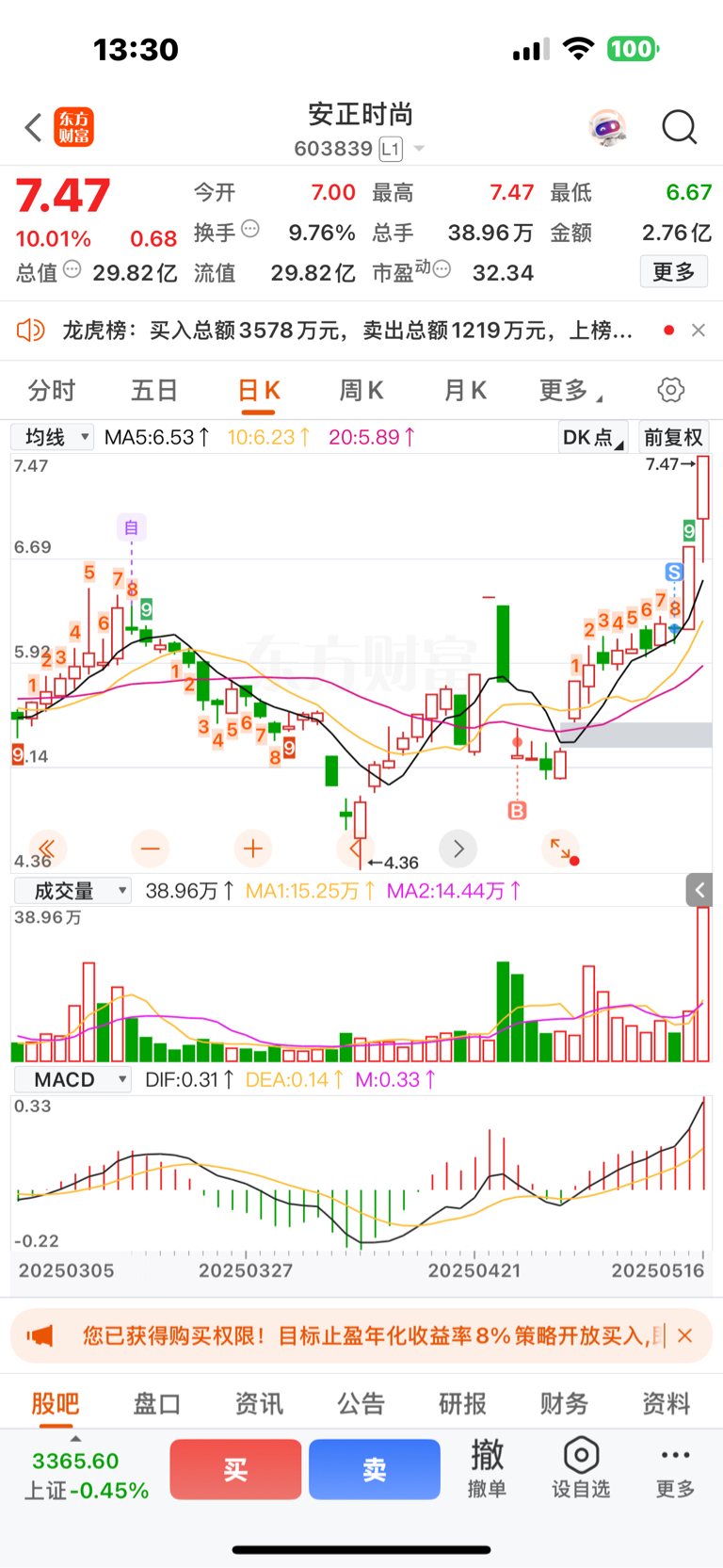Select the 月K chart tab
The width and height of the screenshot is (723, 1568).
click(465, 390)
